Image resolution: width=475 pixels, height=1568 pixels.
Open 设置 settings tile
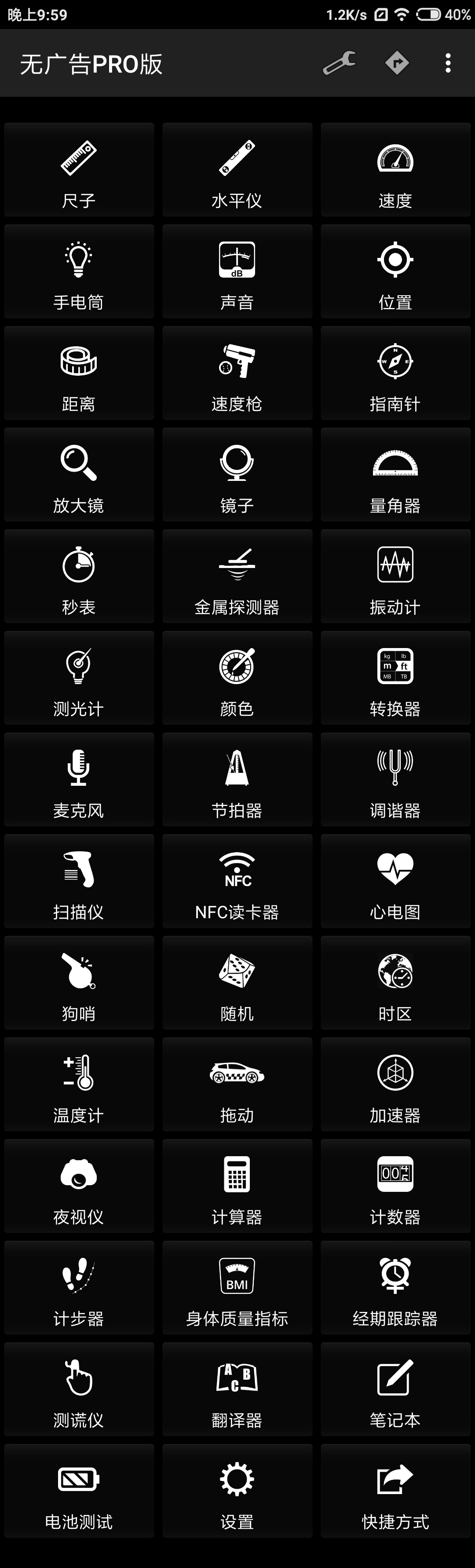237,1492
